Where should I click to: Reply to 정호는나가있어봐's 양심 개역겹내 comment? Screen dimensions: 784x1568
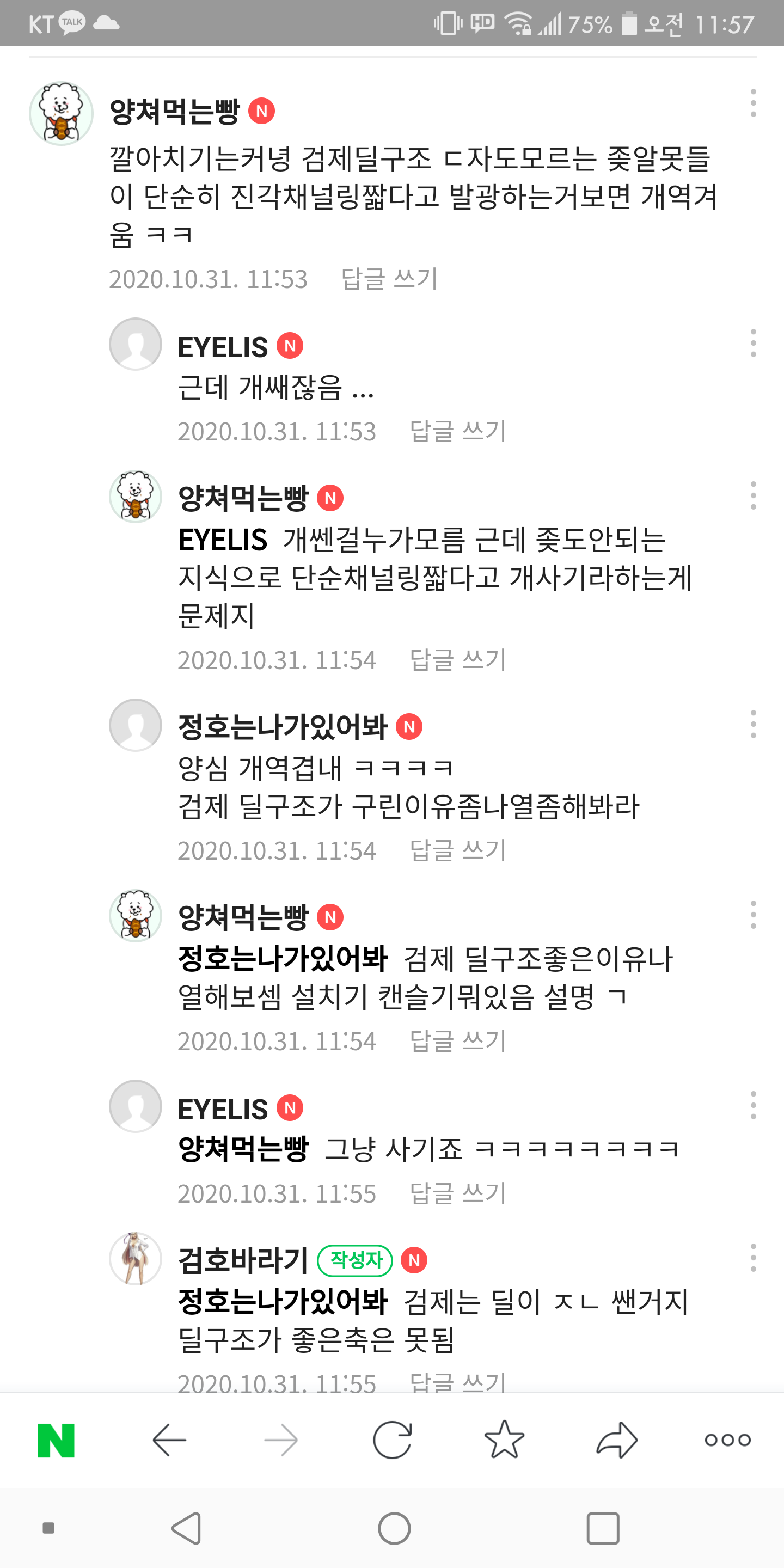tap(458, 850)
